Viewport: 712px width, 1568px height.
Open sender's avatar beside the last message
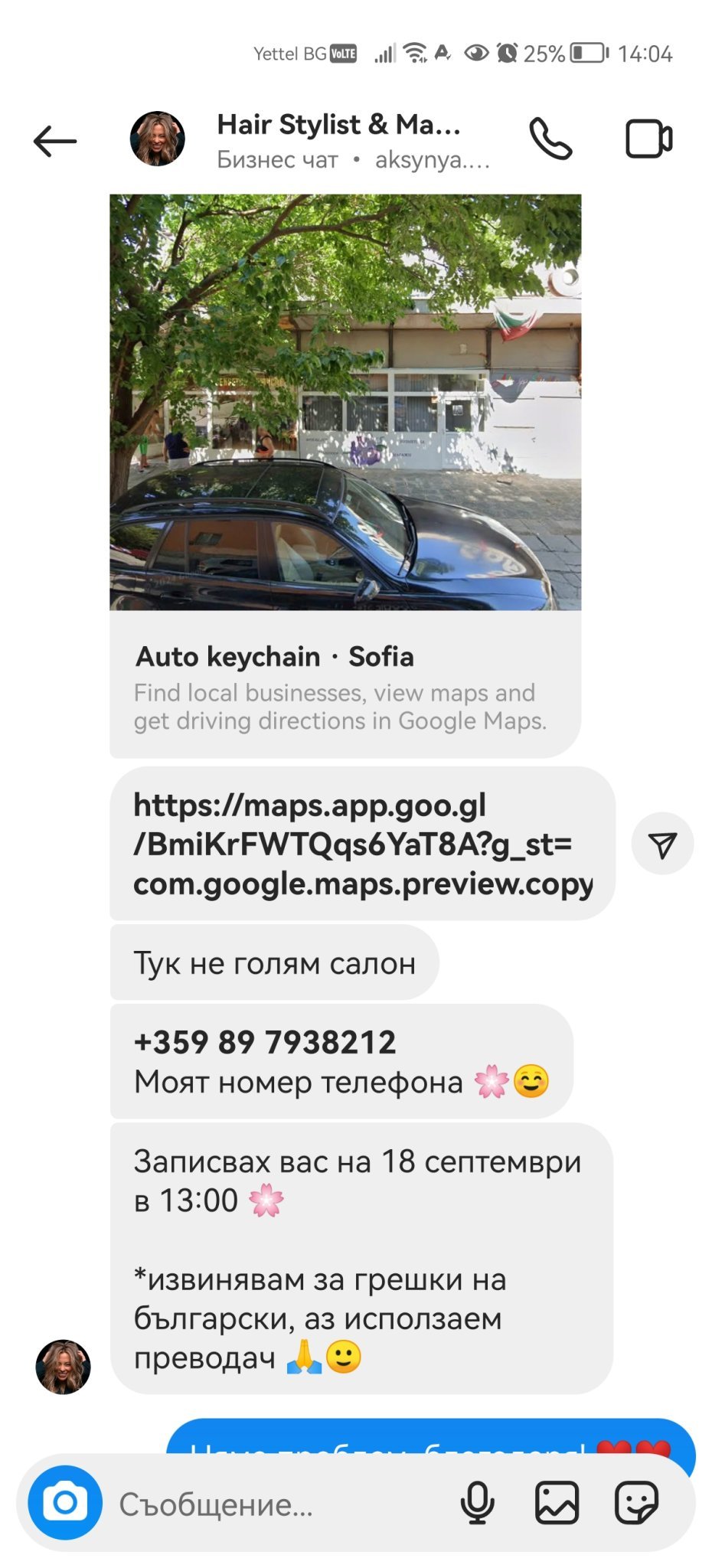click(64, 1367)
